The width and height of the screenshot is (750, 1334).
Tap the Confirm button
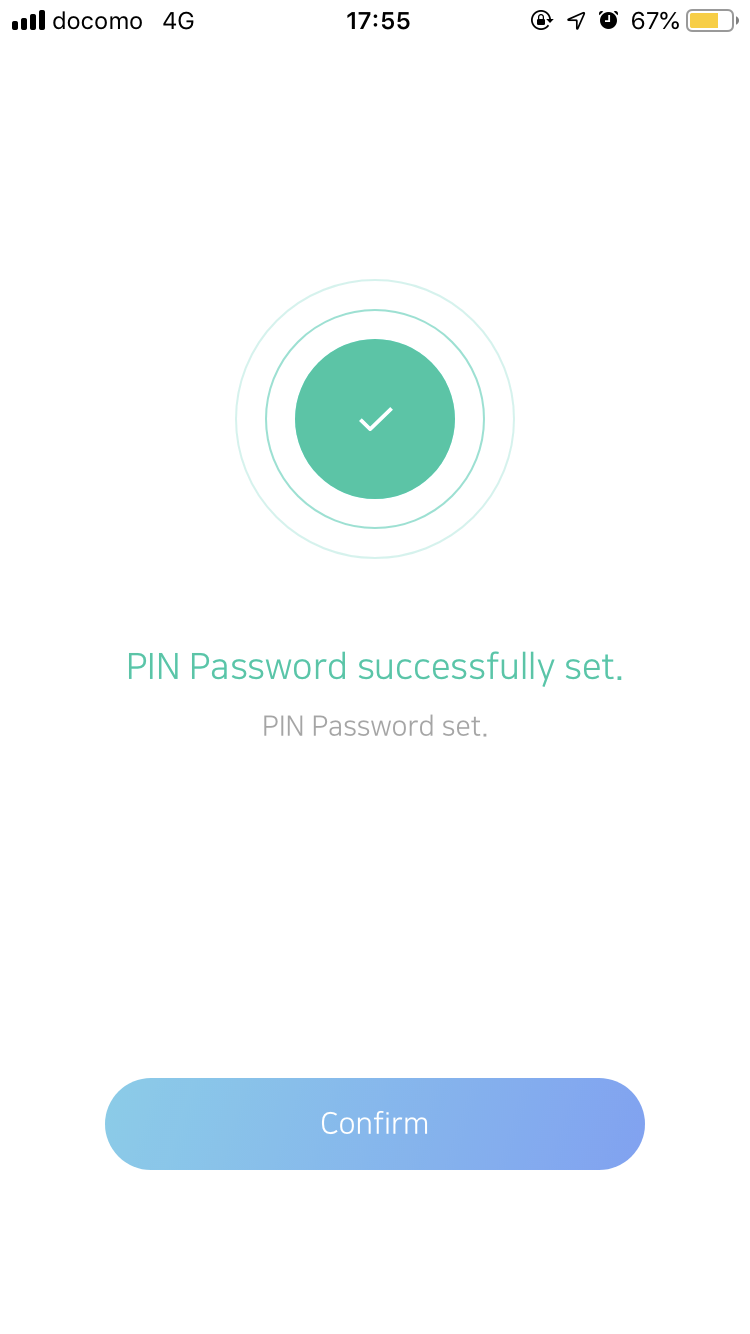click(375, 1123)
